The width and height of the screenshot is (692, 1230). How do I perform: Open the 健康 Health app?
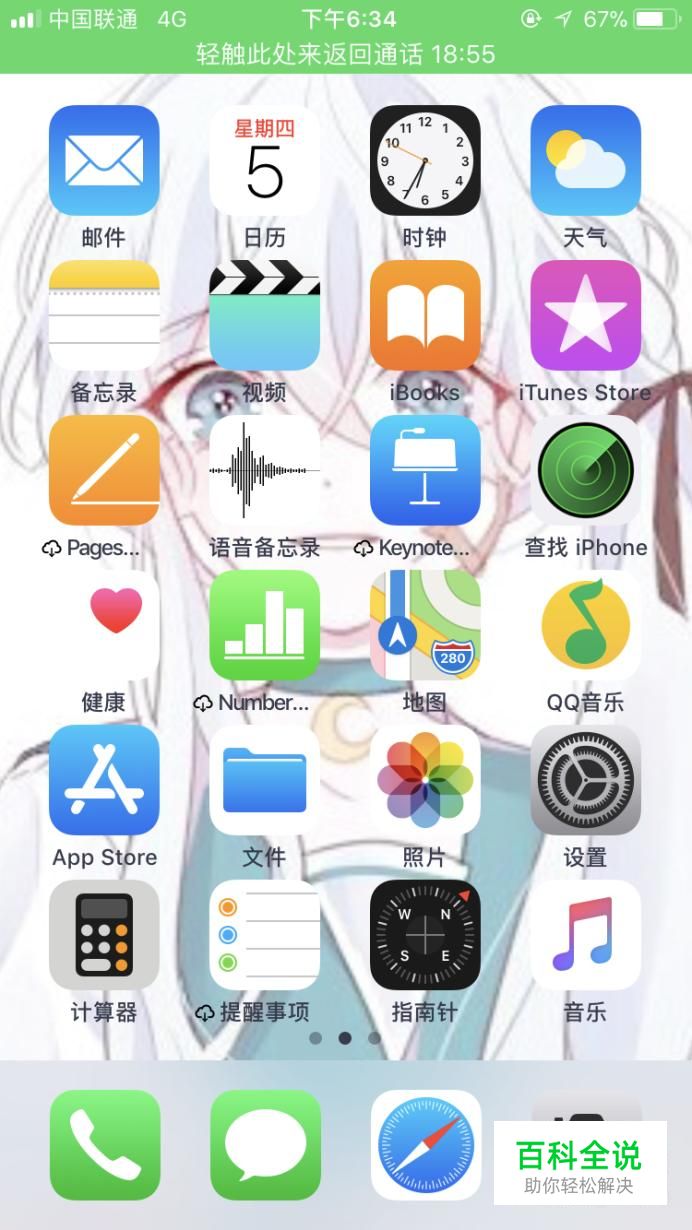pos(104,625)
